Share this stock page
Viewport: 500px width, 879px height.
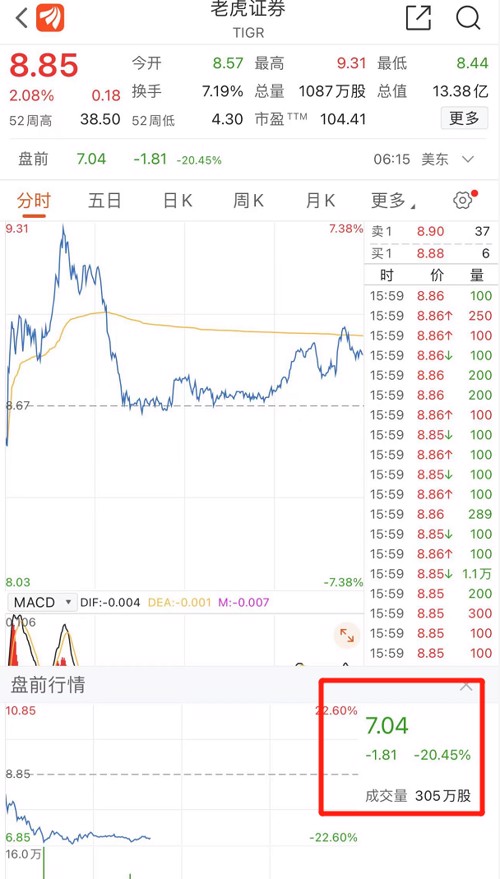point(419,17)
